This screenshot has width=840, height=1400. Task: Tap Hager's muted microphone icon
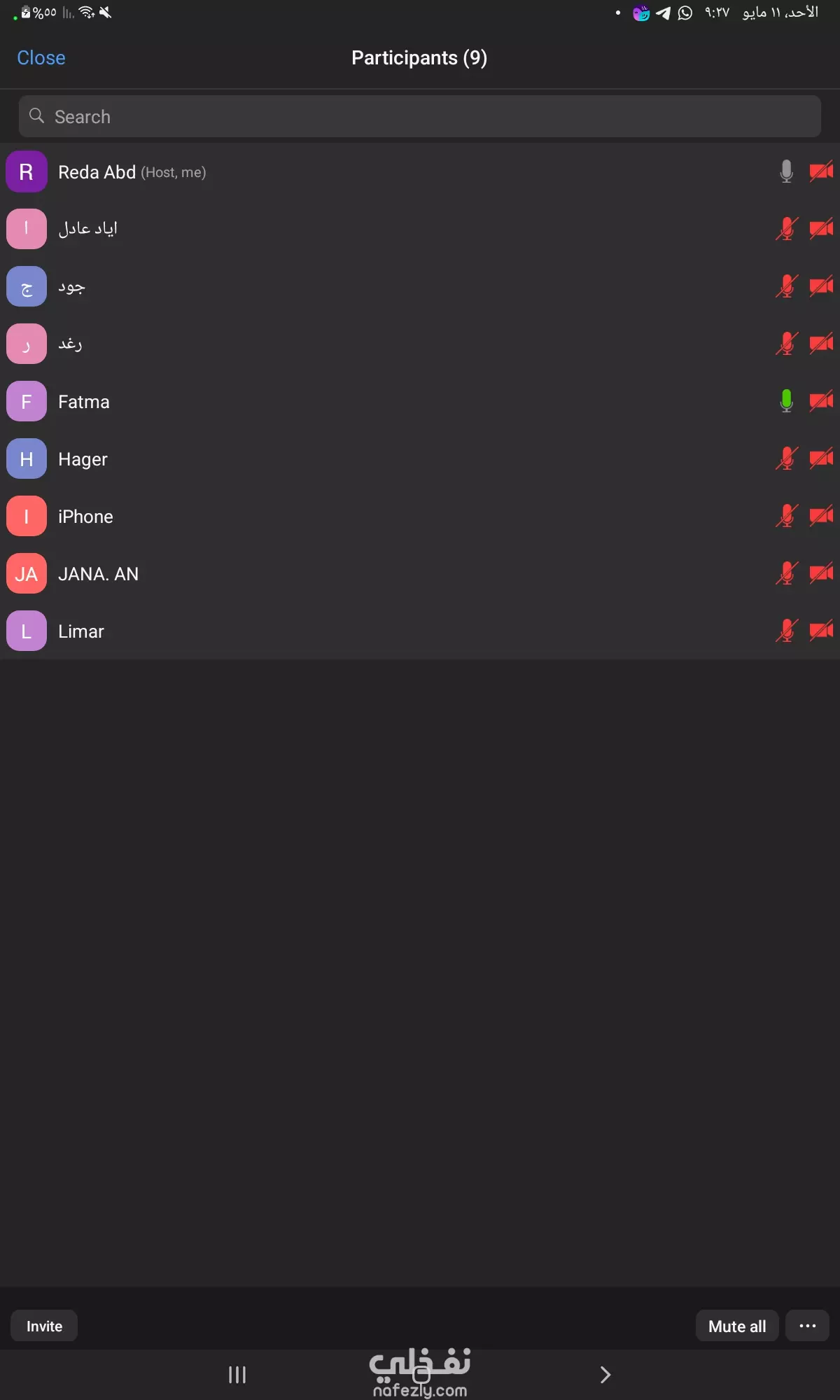click(787, 458)
